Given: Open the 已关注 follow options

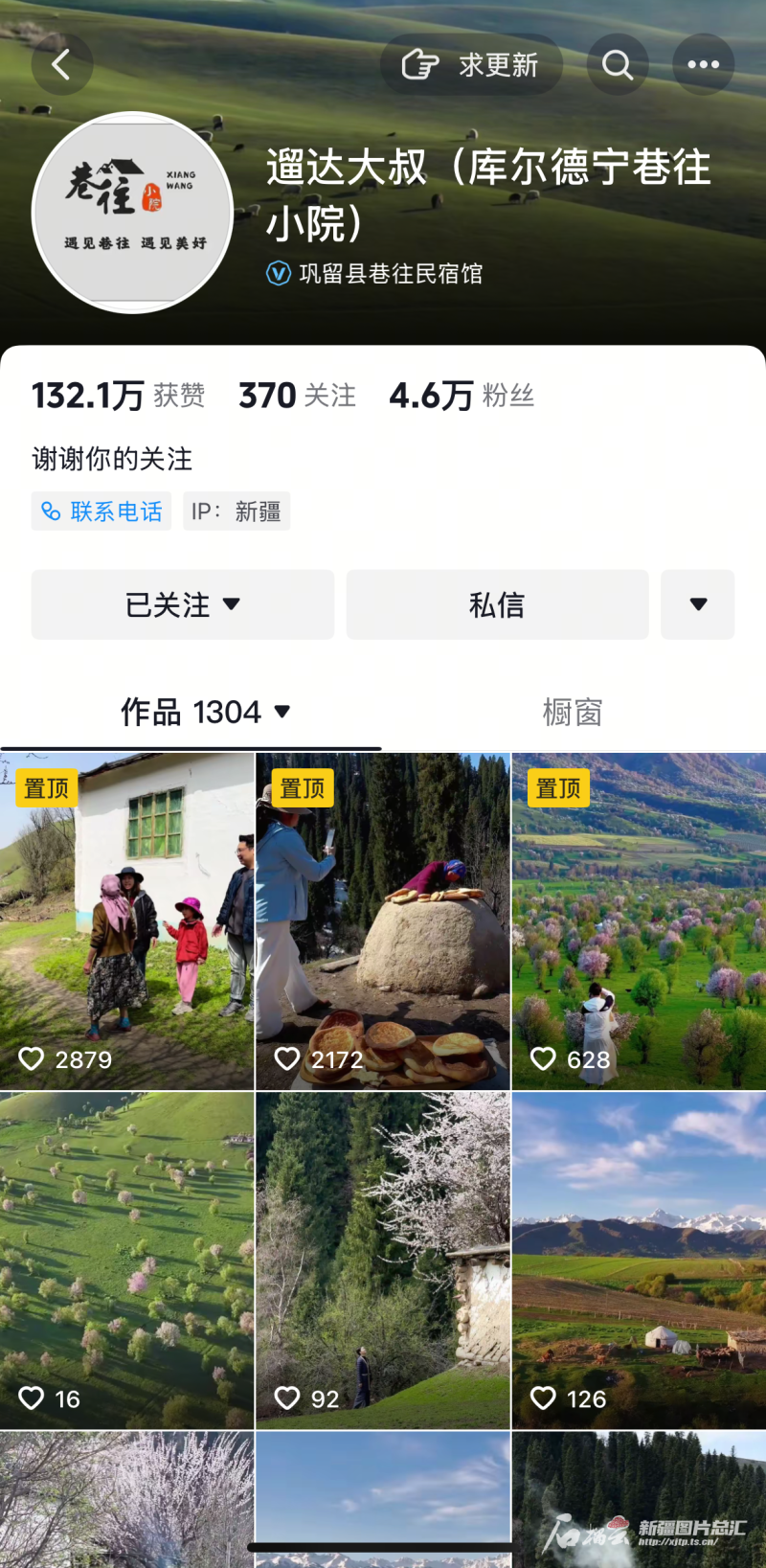Looking at the screenshot, I should pos(183,604).
